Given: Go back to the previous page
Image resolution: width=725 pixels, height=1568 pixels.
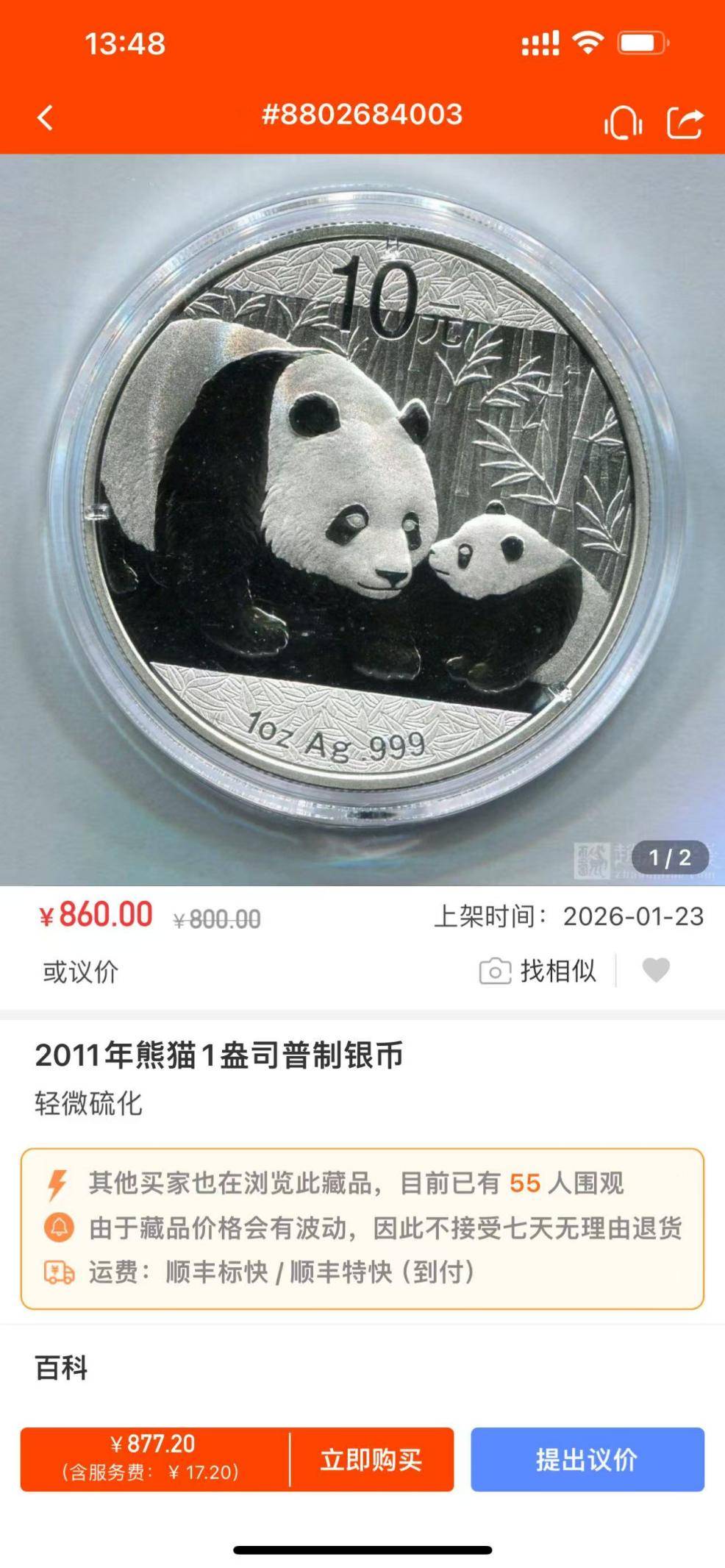Looking at the screenshot, I should pos(46,118).
